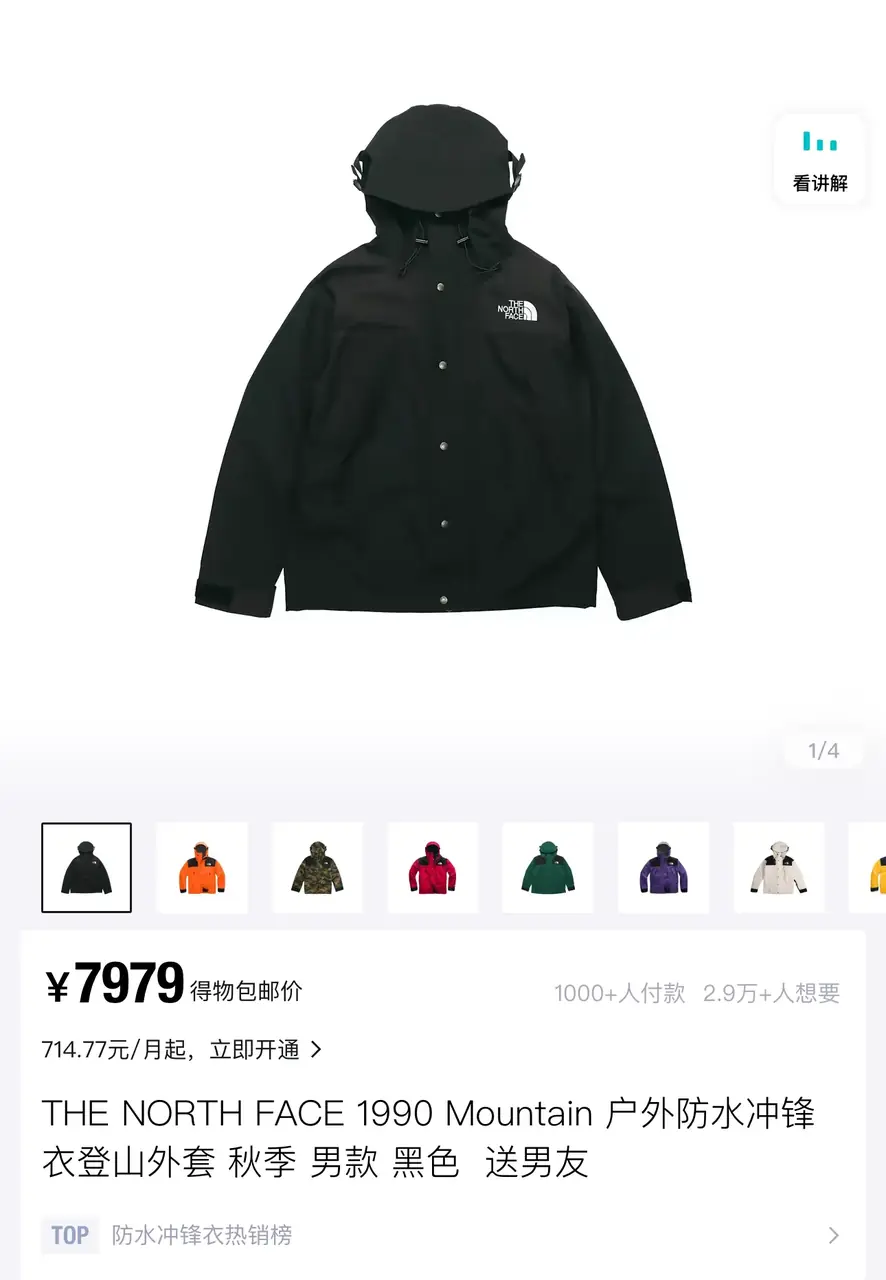Select the red jacket color thumbnail

(432, 868)
